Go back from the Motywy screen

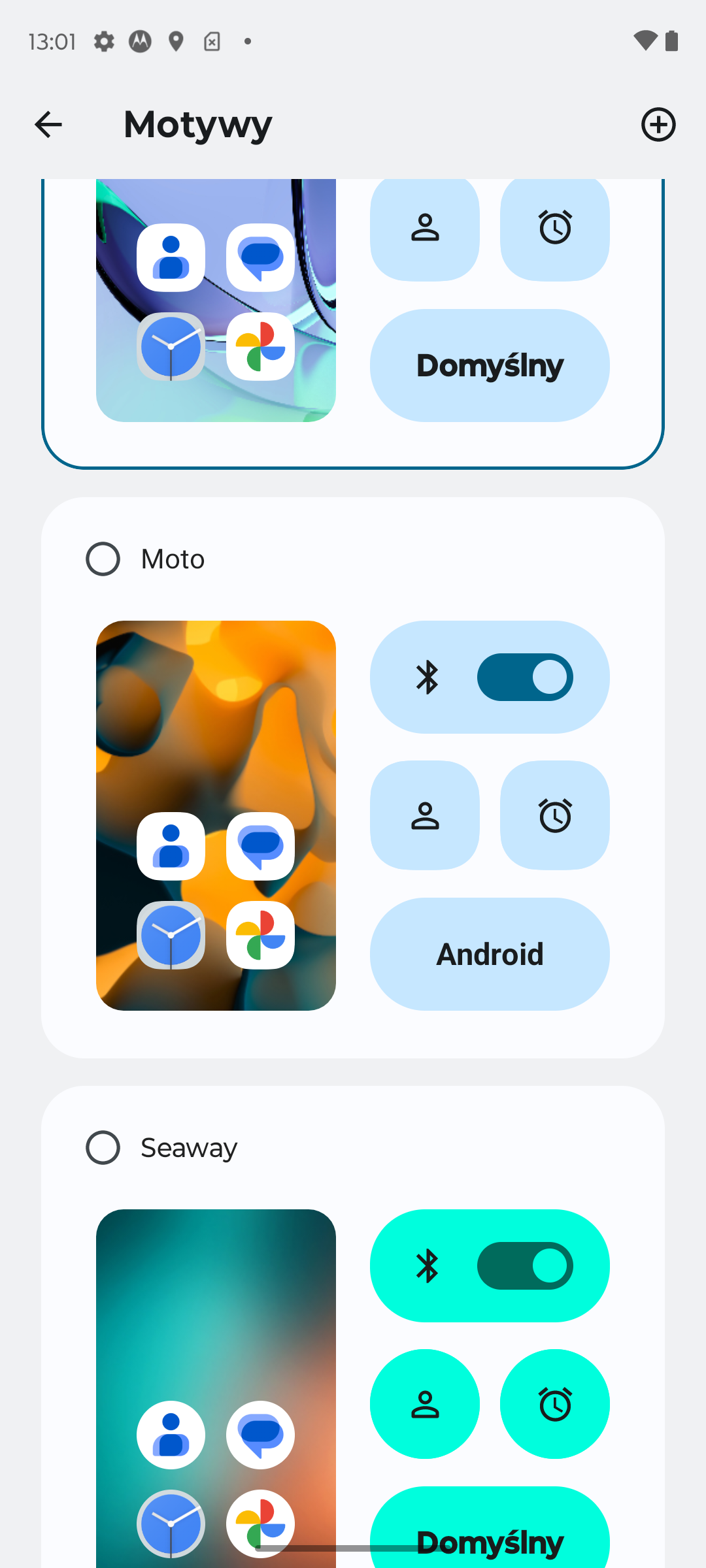pyautogui.click(x=48, y=124)
